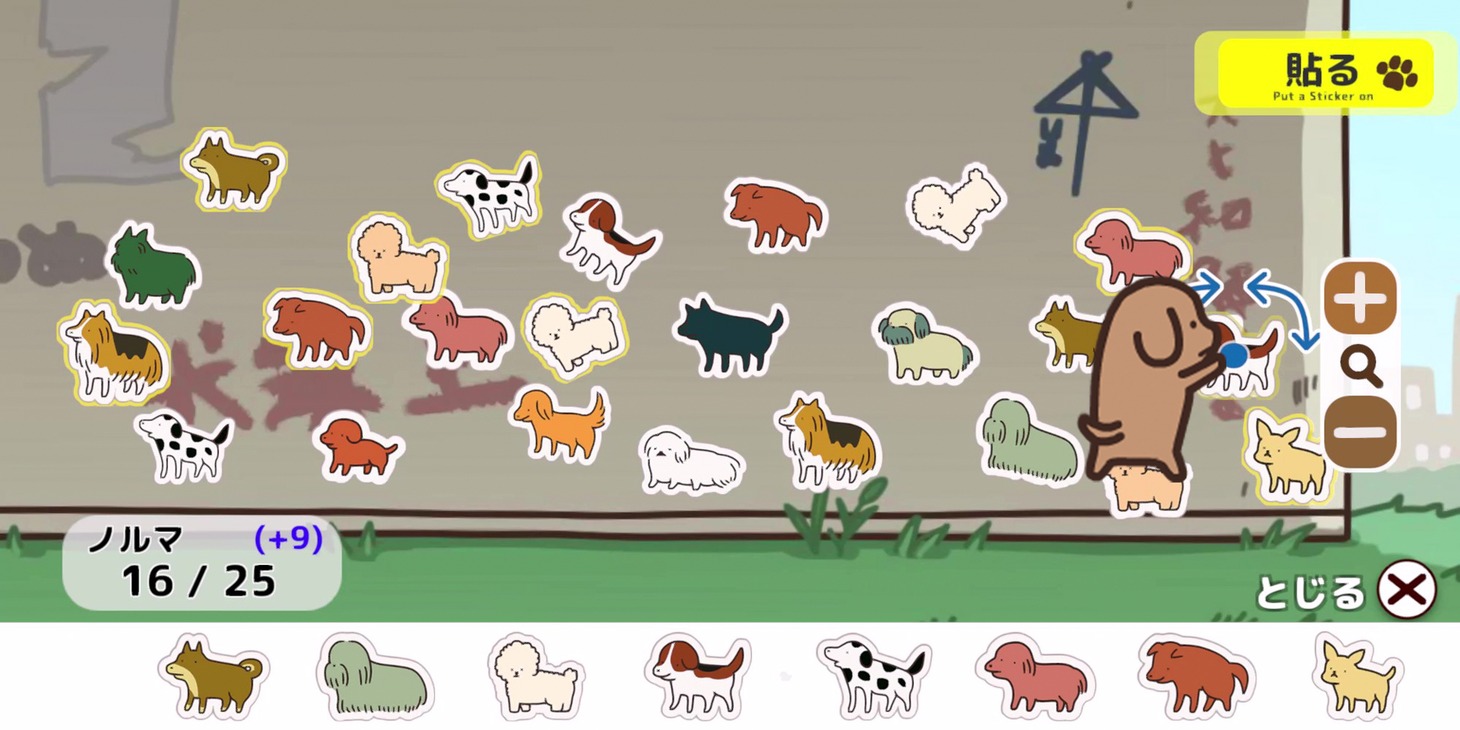Choose the white poodle sticker in the tray
Viewport: 1460px width, 730px height.
(x=536, y=677)
